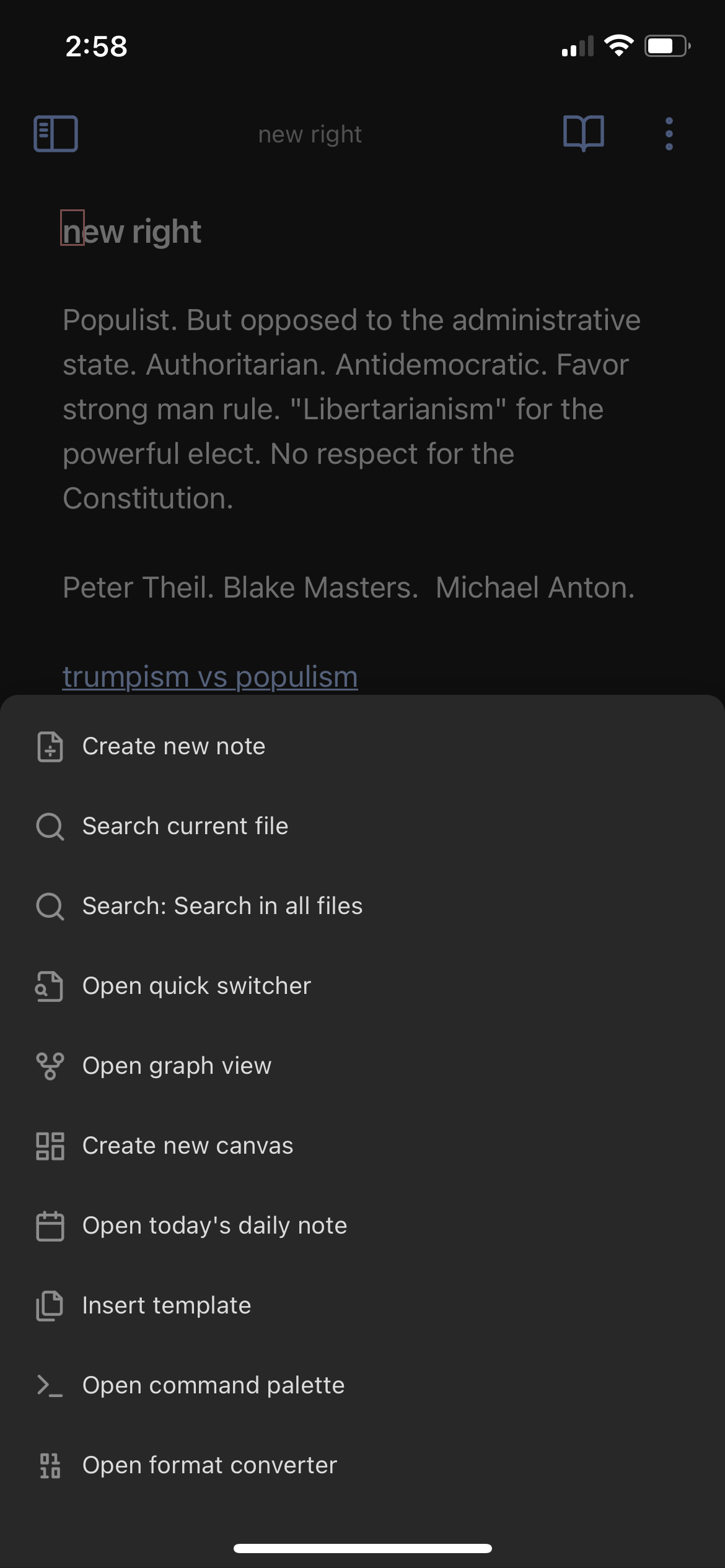Open format converter

(362, 1465)
